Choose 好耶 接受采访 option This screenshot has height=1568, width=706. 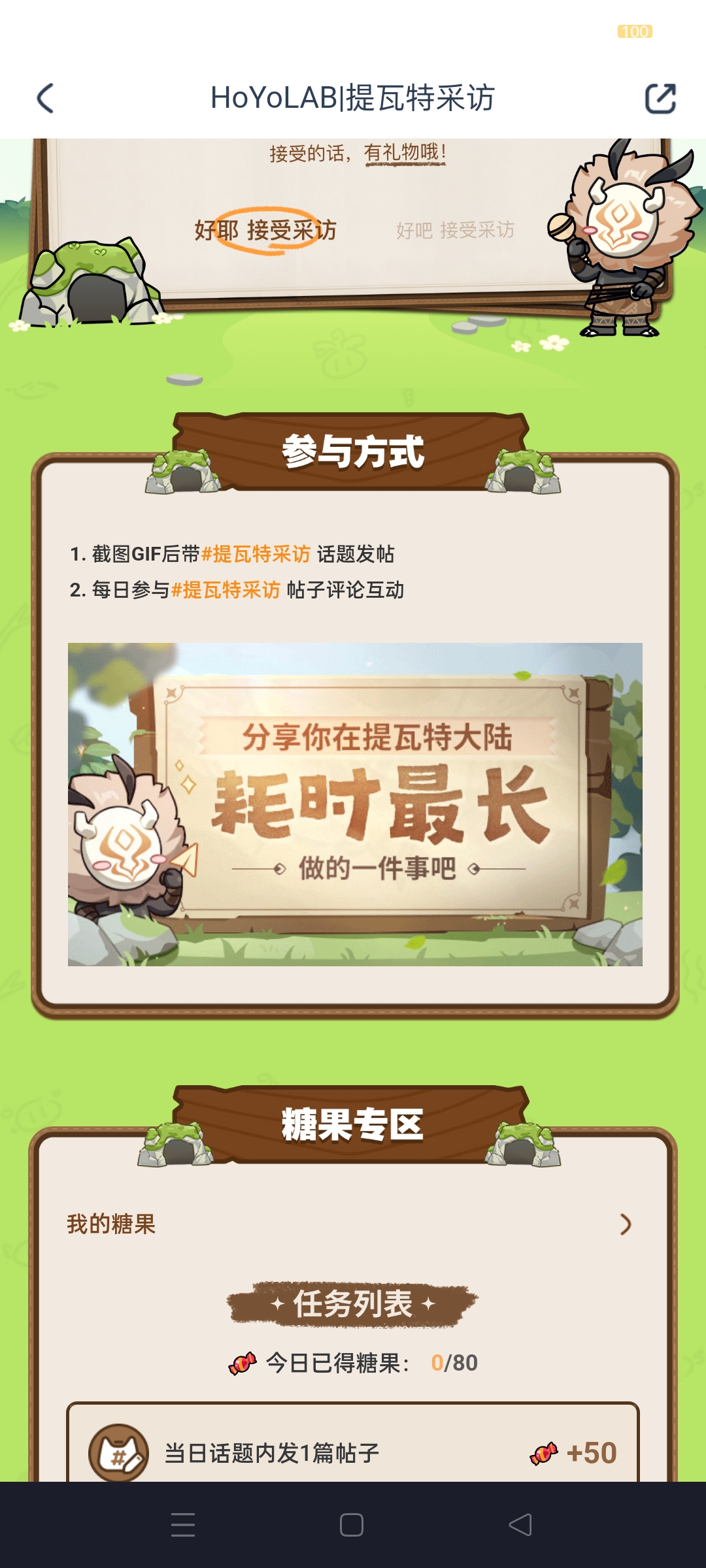tap(265, 230)
